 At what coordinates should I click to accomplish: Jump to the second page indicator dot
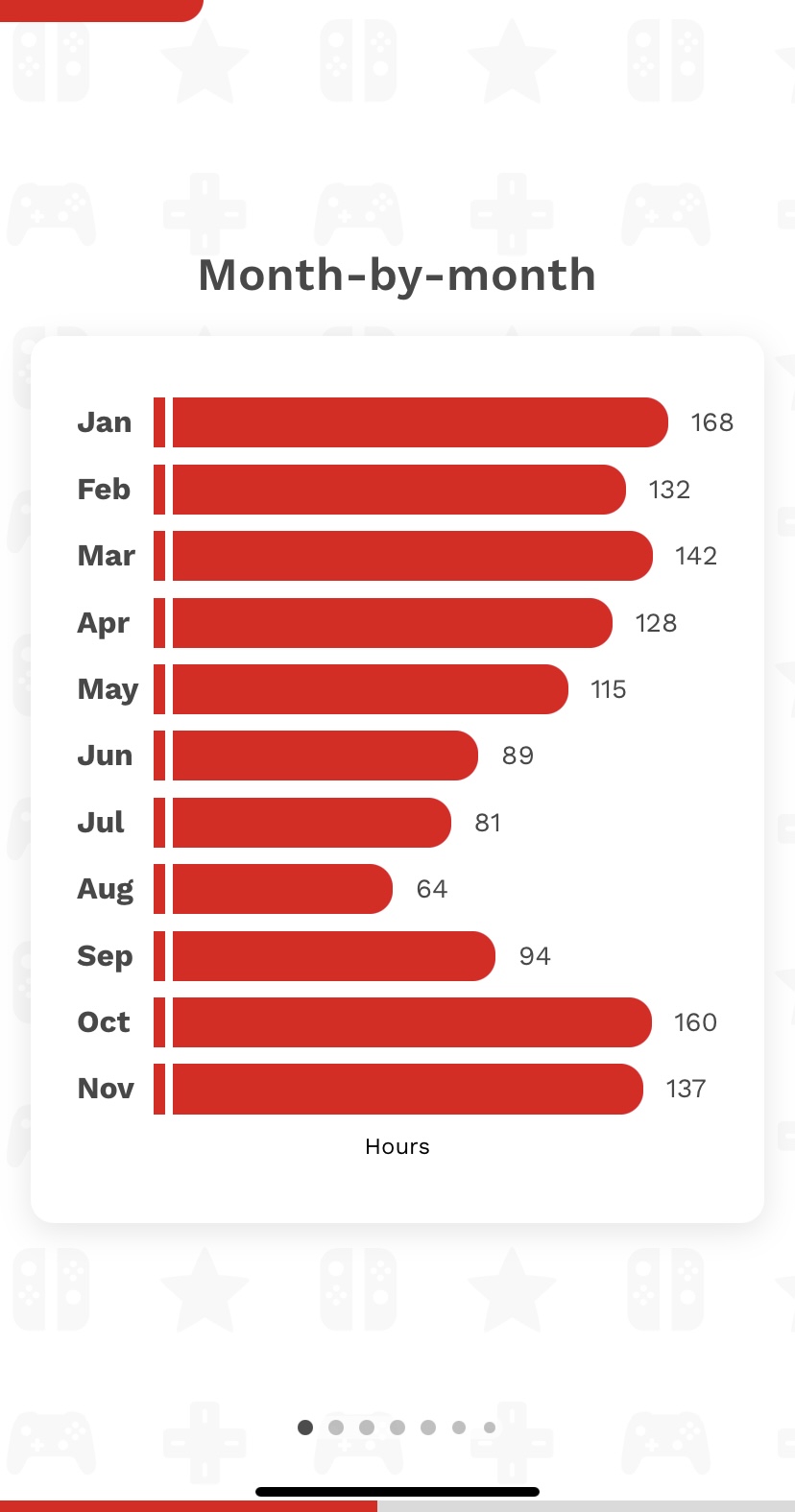tap(336, 1428)
